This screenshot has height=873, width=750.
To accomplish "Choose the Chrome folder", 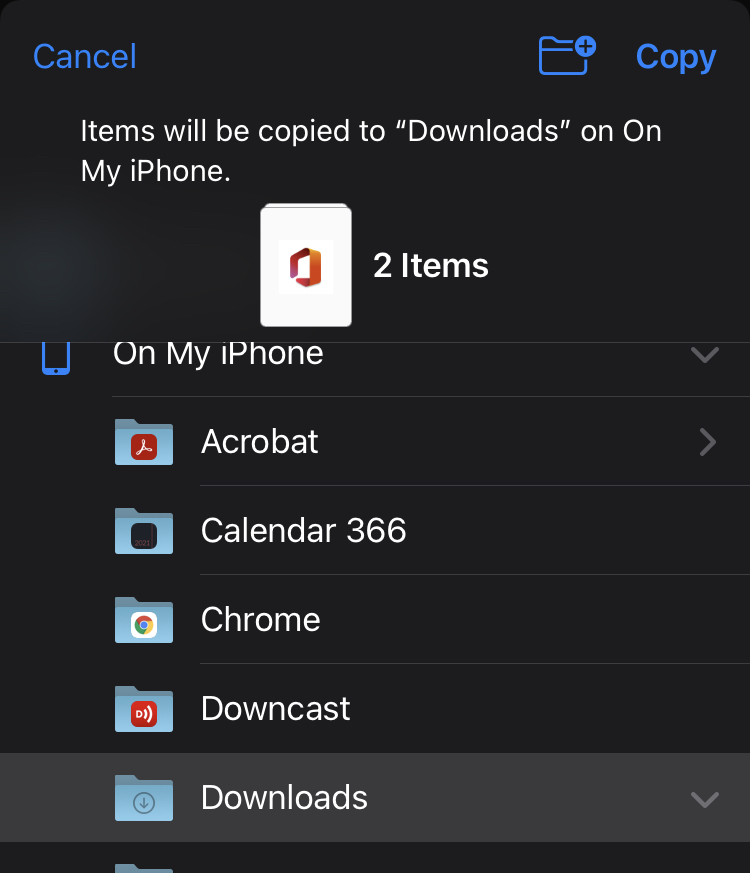I will 260,619.
